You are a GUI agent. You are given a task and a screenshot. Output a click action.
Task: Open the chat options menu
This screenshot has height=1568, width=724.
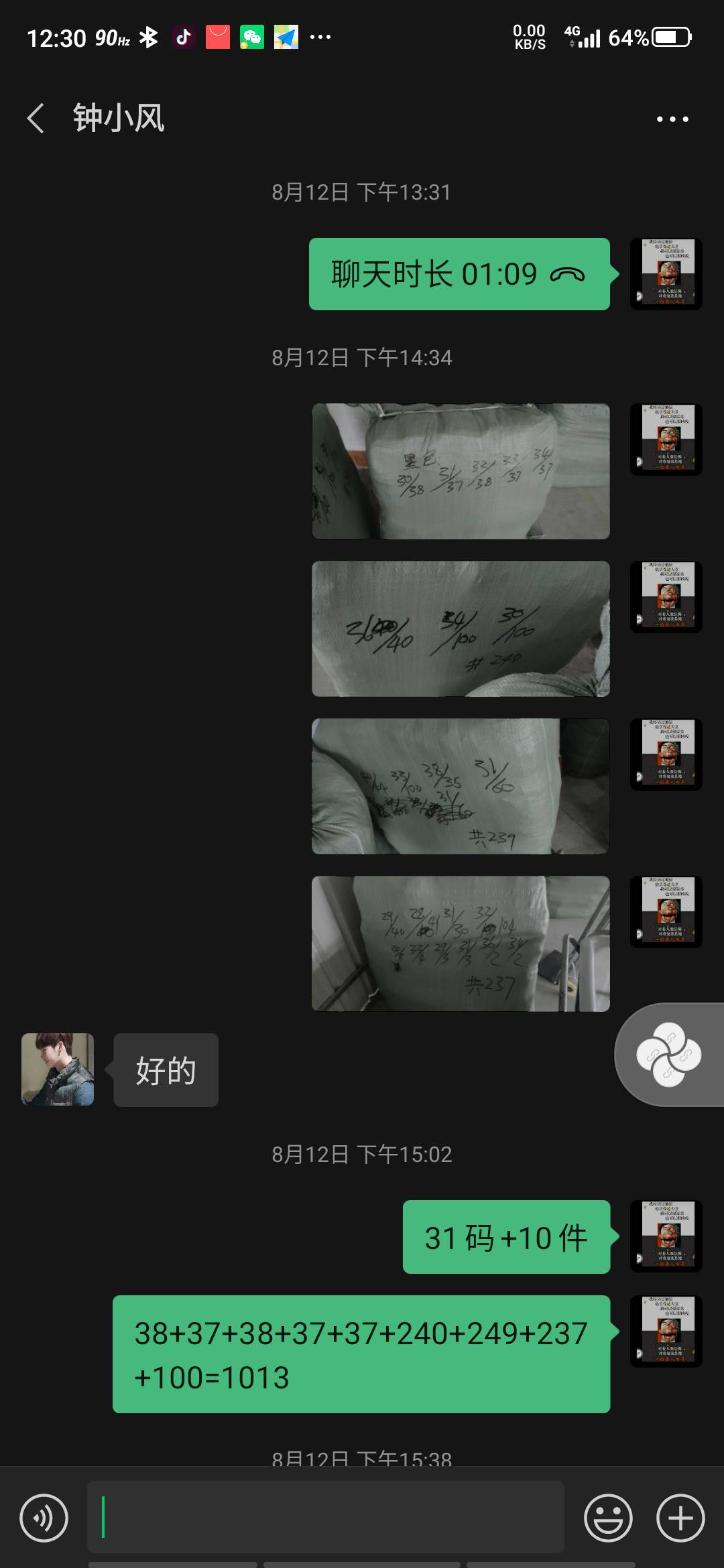pos(672,119)
